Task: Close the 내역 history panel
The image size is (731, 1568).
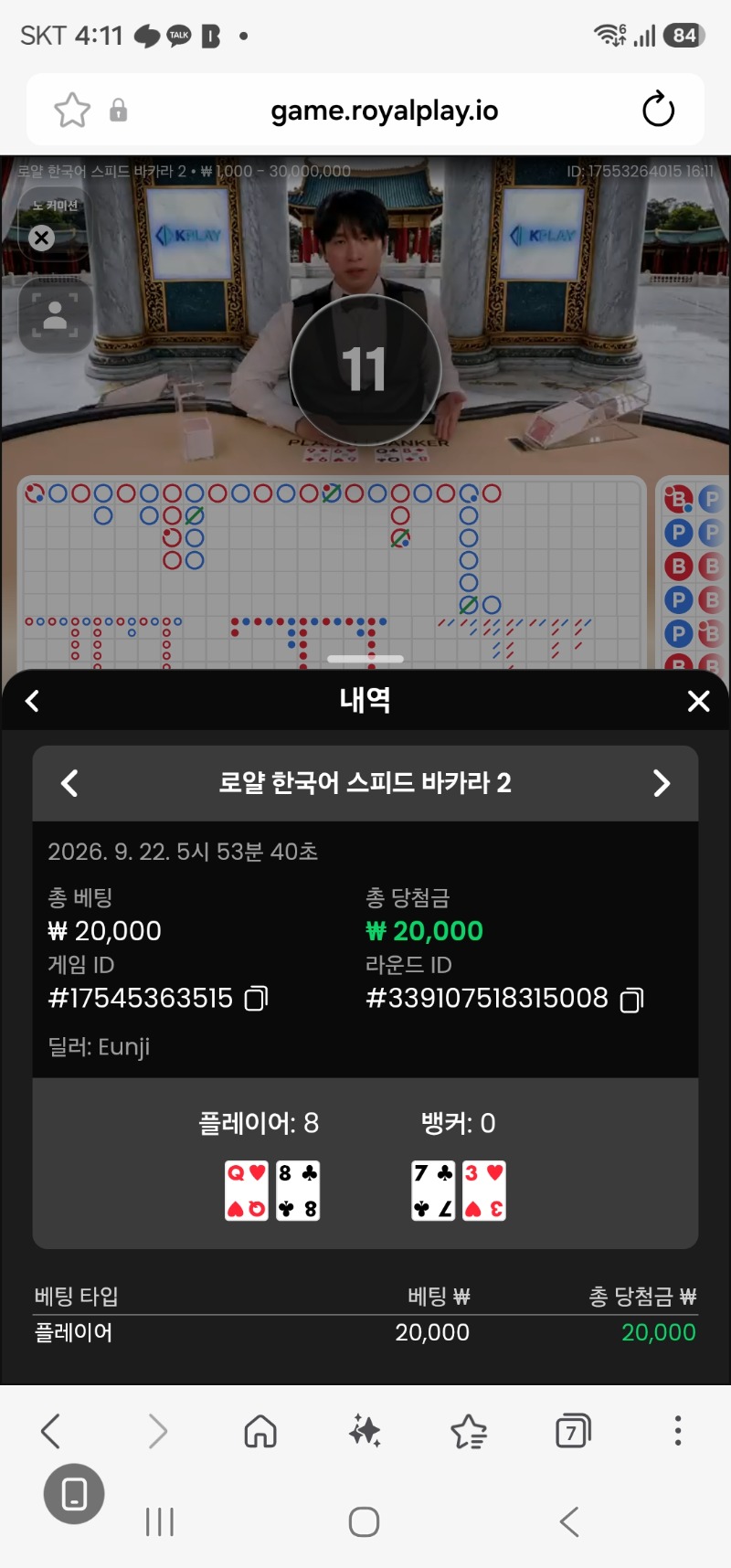Action: pos(698,701)
